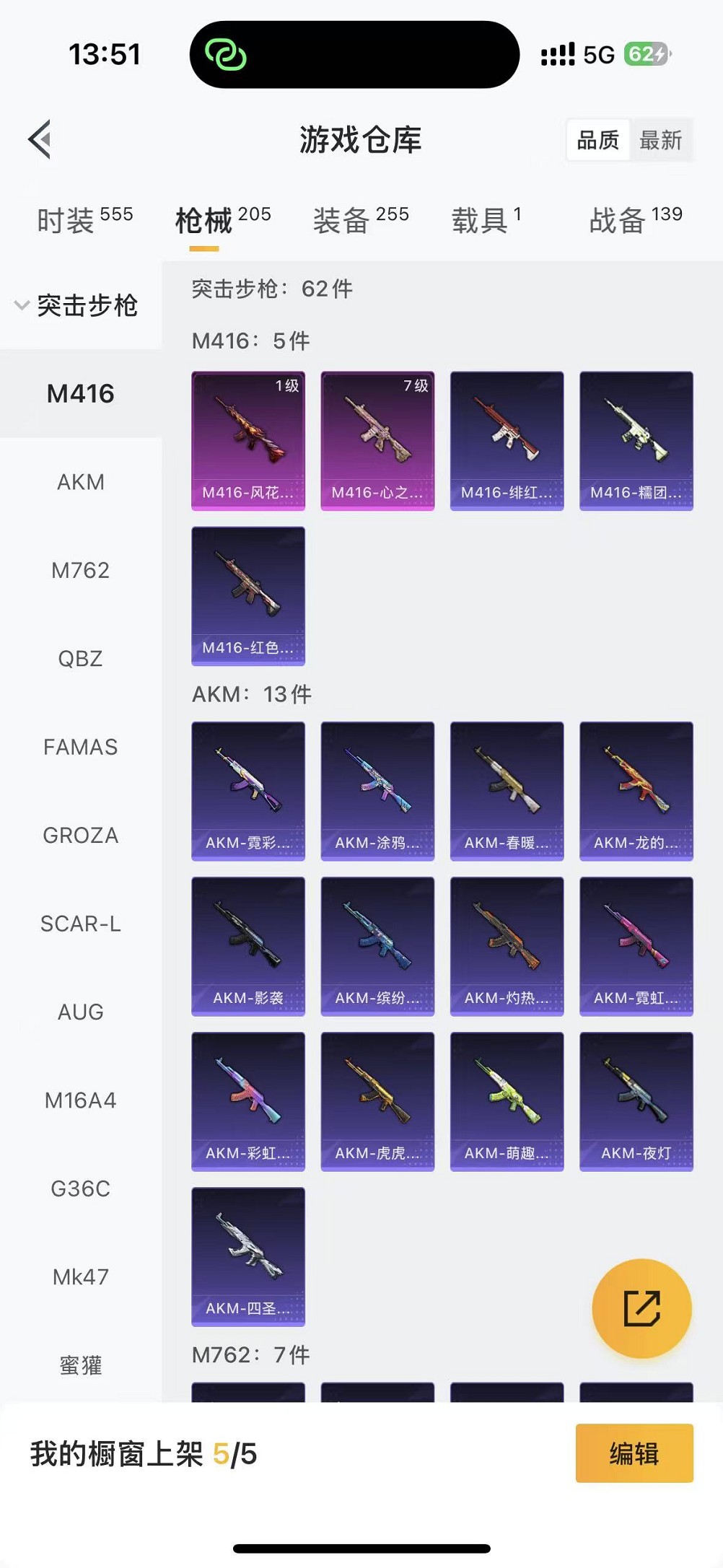Open the M416-风花 level 1 skin
The height and width of the screenshot is (1568, 723).
(x=248, y=440)
